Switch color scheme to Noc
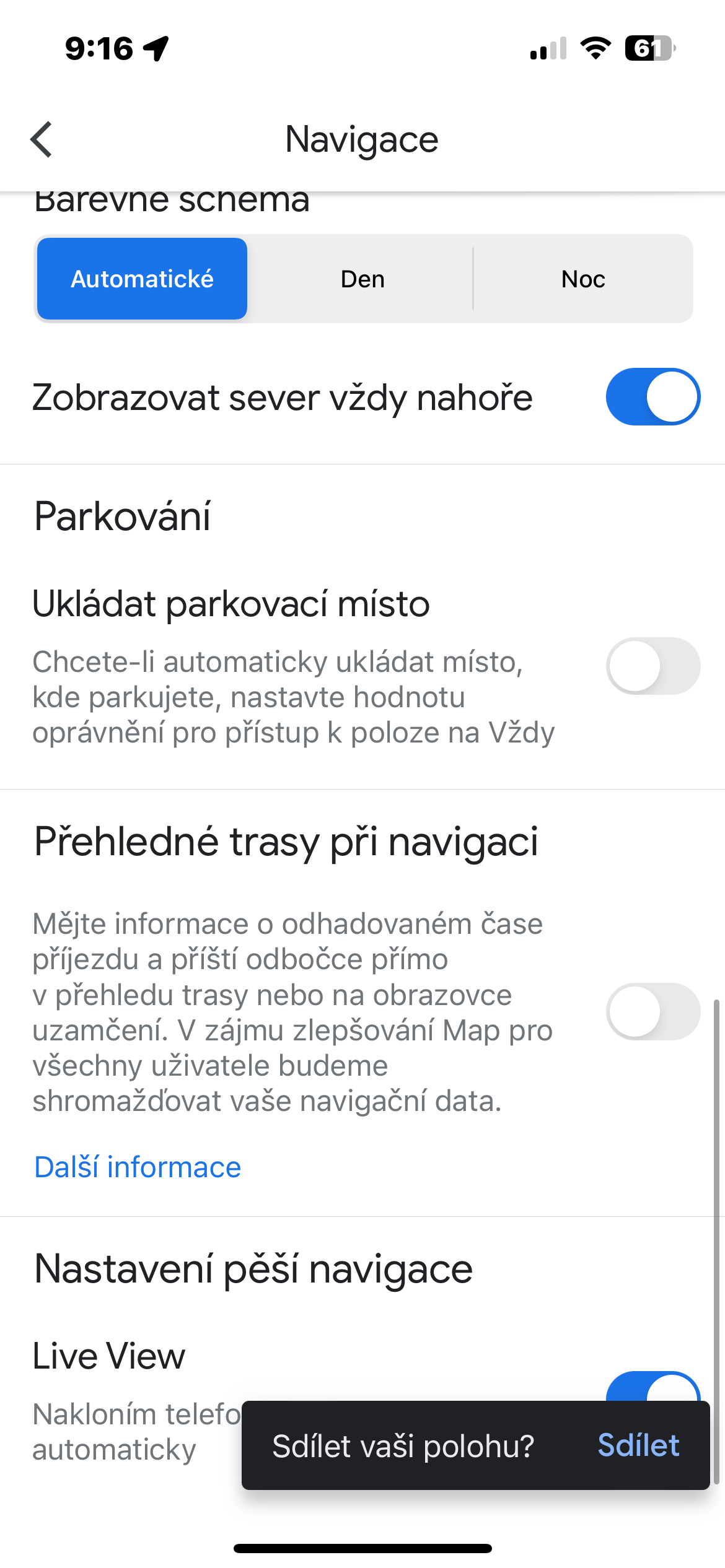The width and height of the screenshot is (725, 1568). [583, 279]
